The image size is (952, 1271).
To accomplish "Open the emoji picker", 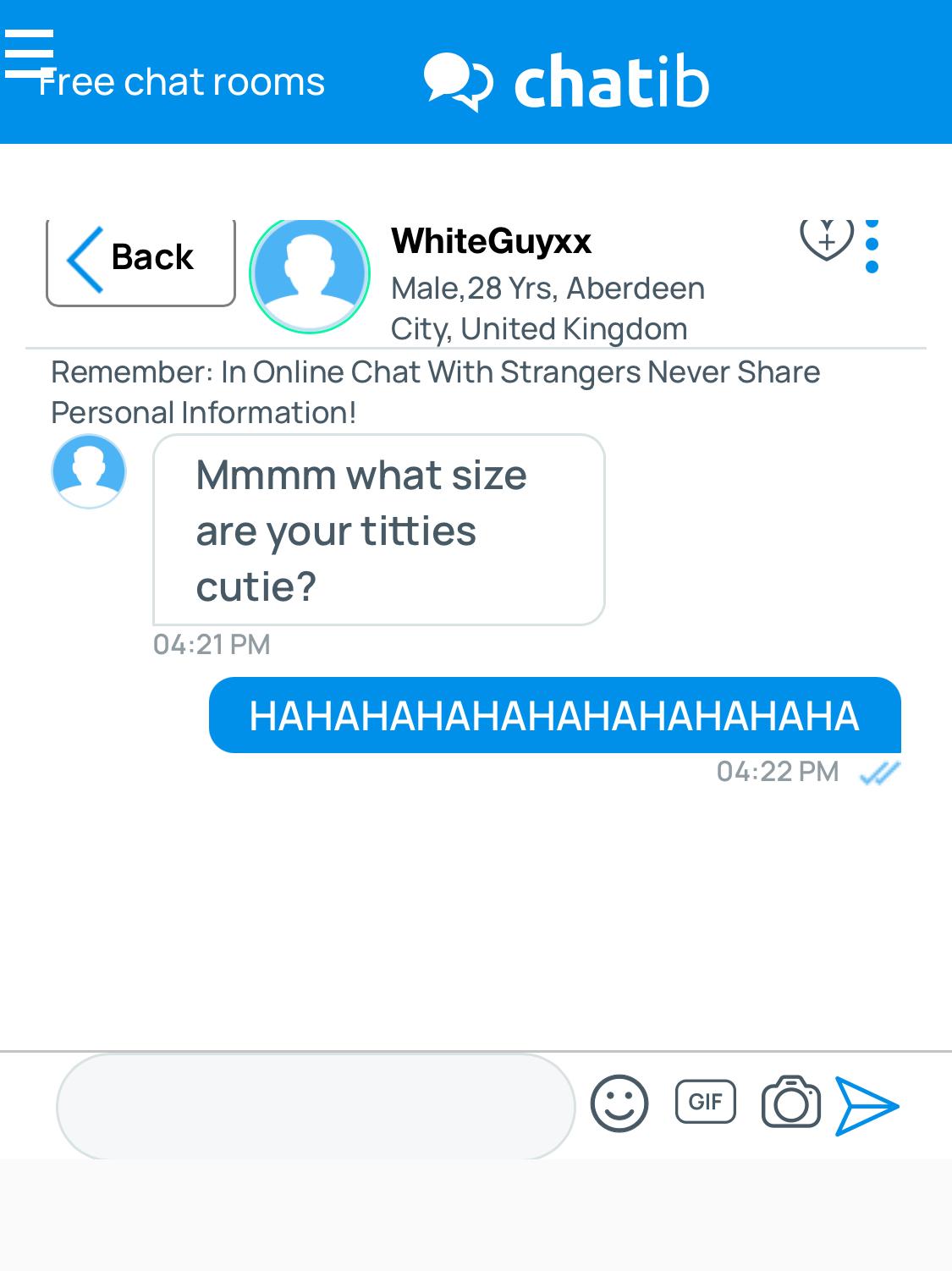I will 619,1103.
